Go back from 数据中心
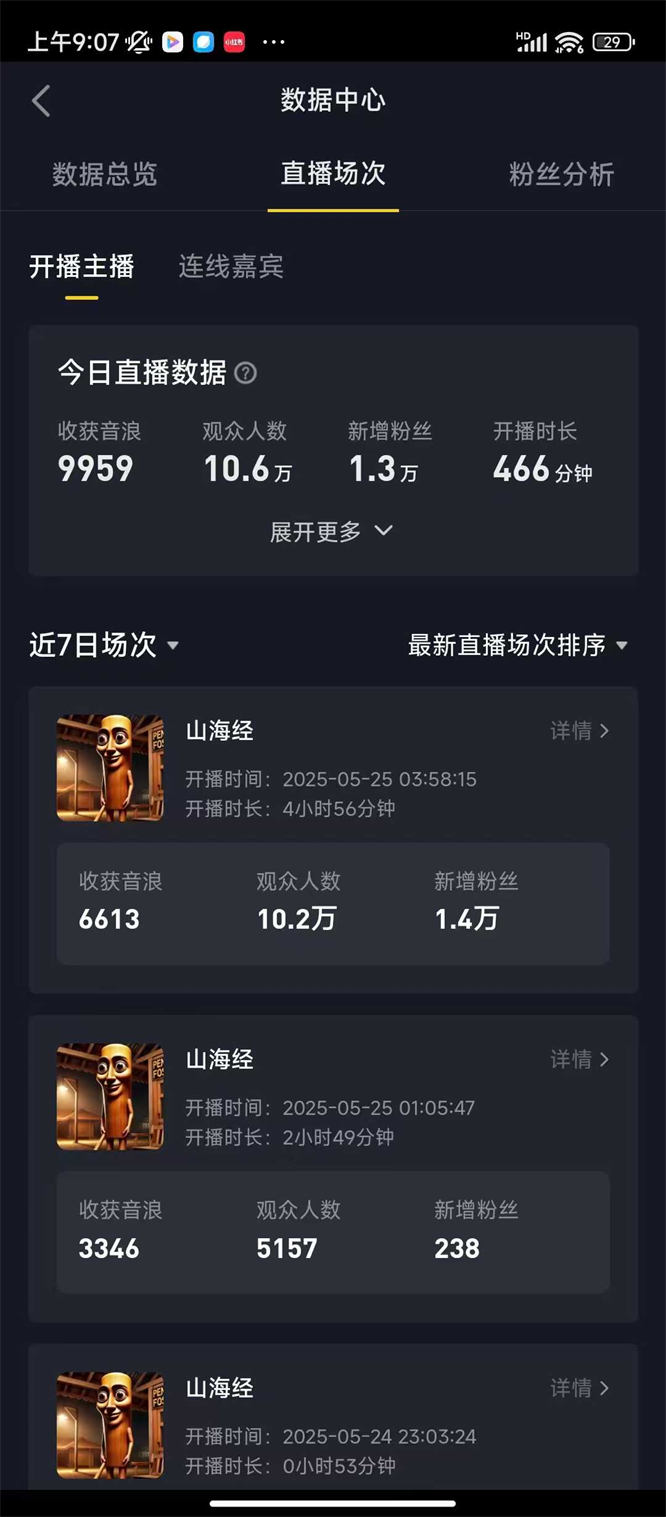Image resolution: width=666 pixels, height=1517 pixels. coord(41,101)
